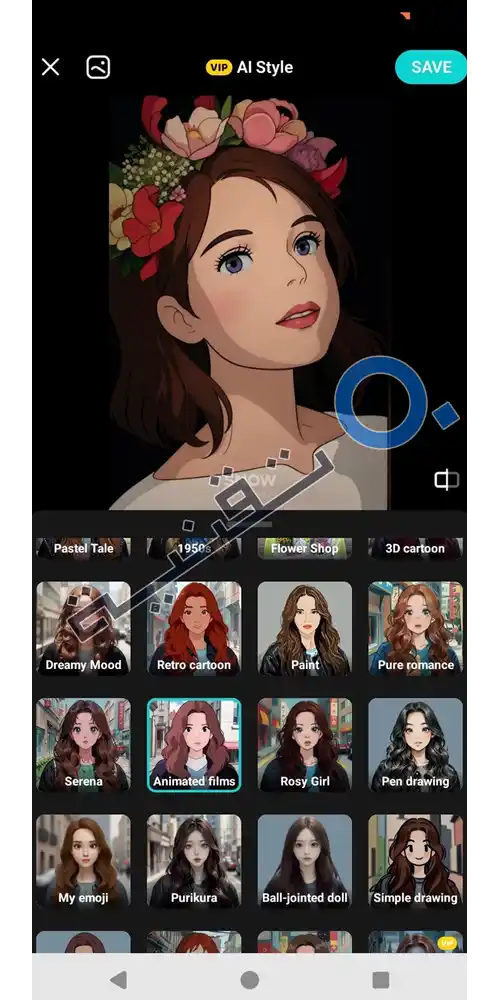
Task: Close the AI Style editor
Action: pyautogui.click(x=50, y=67)
